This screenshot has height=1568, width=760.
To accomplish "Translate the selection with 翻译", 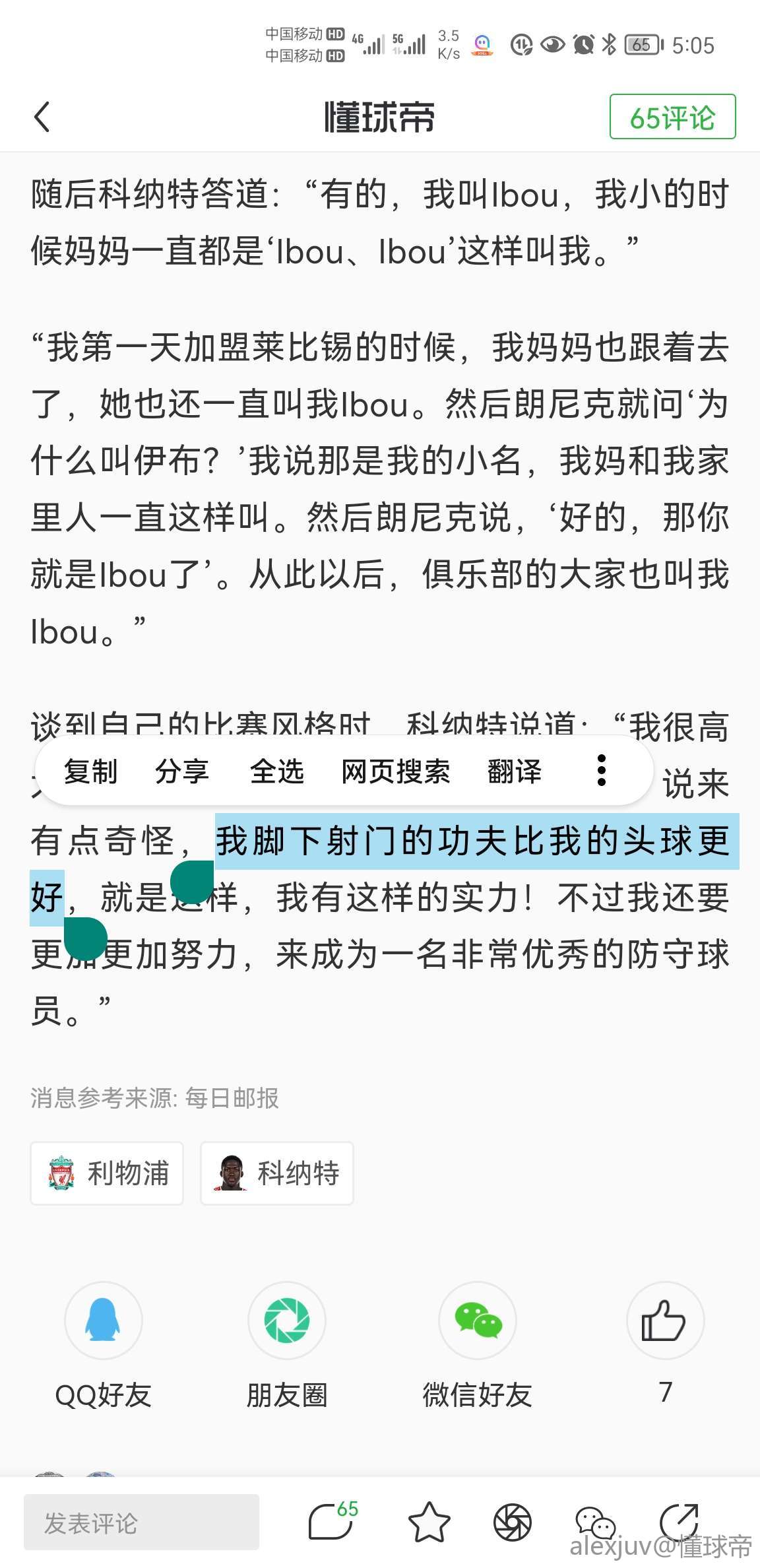I will (x=515, y=771).
